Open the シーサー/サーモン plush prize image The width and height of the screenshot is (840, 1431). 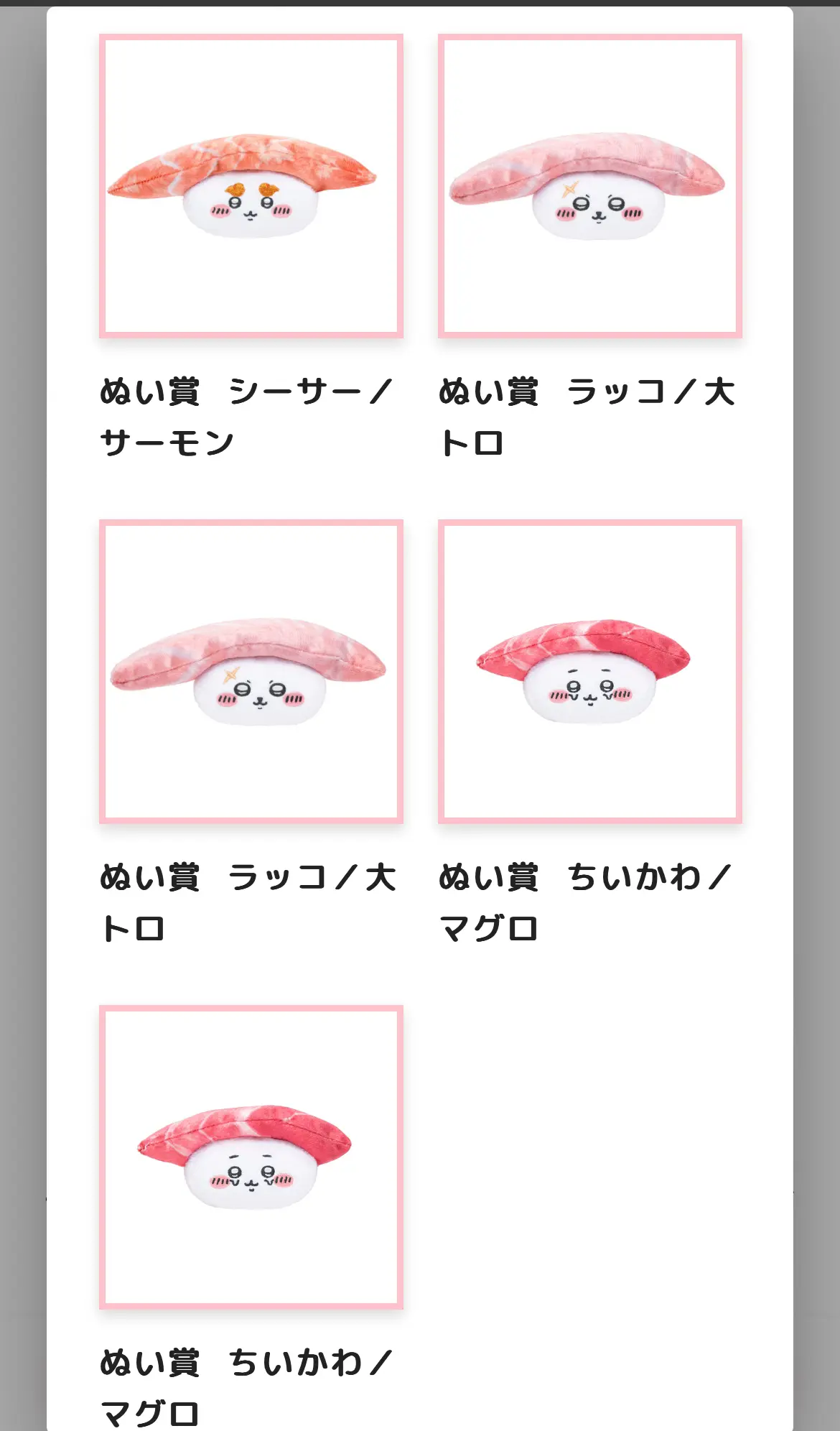pos(251,186)
